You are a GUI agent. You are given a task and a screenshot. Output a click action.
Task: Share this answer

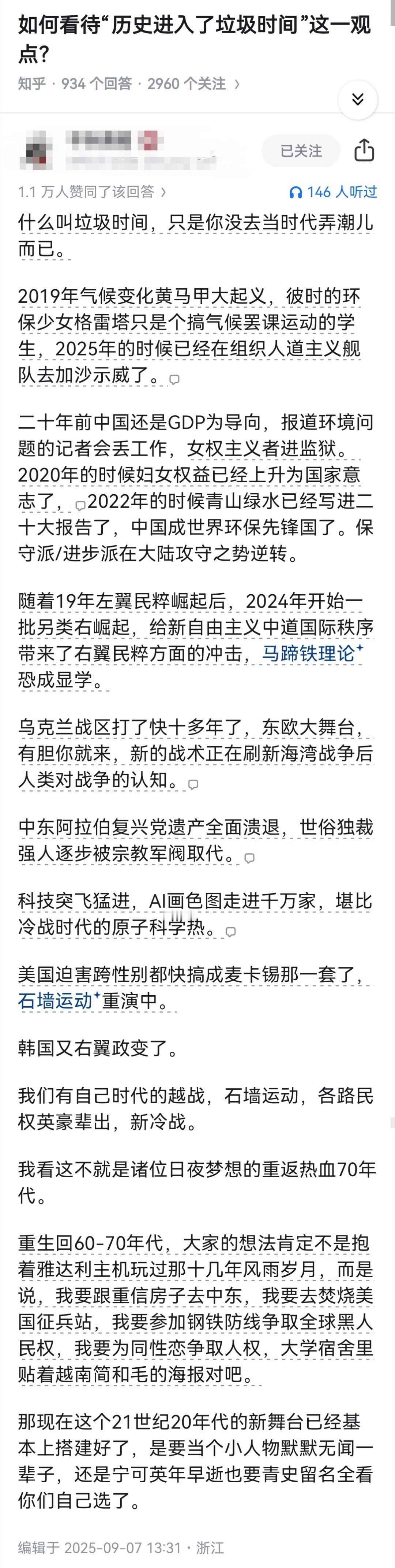click(x=364, y=150)
